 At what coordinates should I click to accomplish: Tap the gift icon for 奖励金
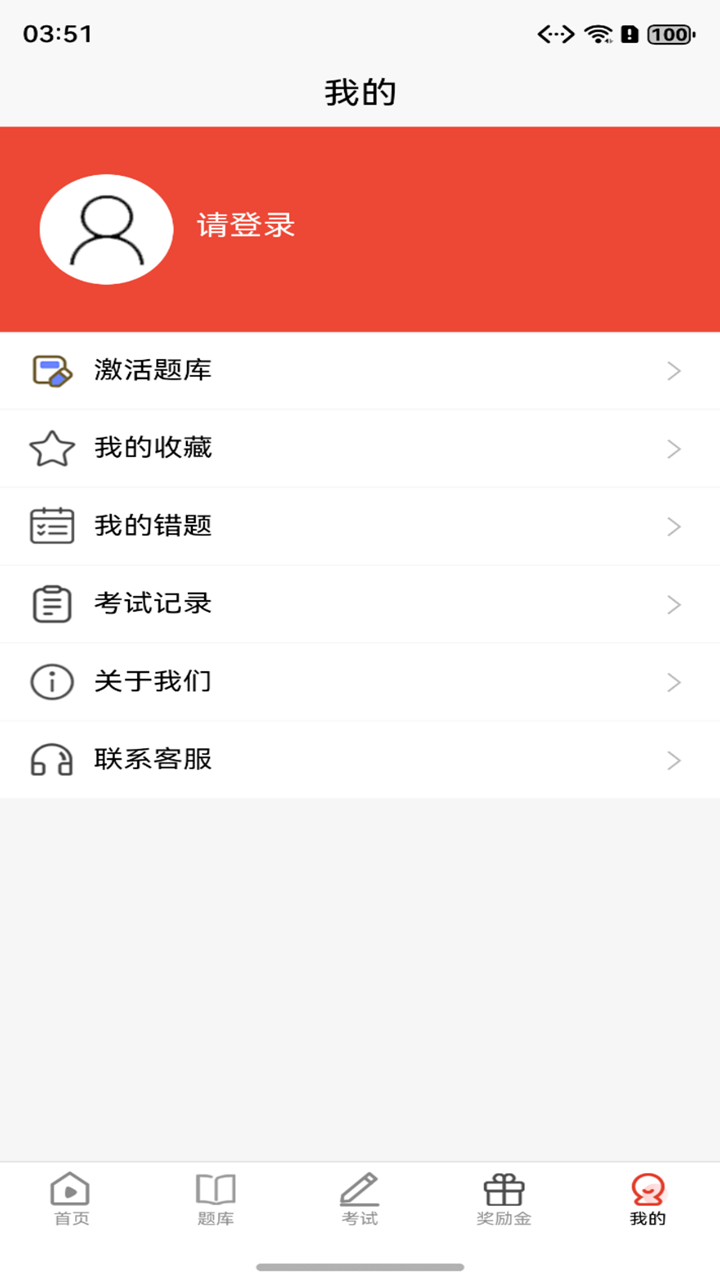click(x=503, y=1190)
